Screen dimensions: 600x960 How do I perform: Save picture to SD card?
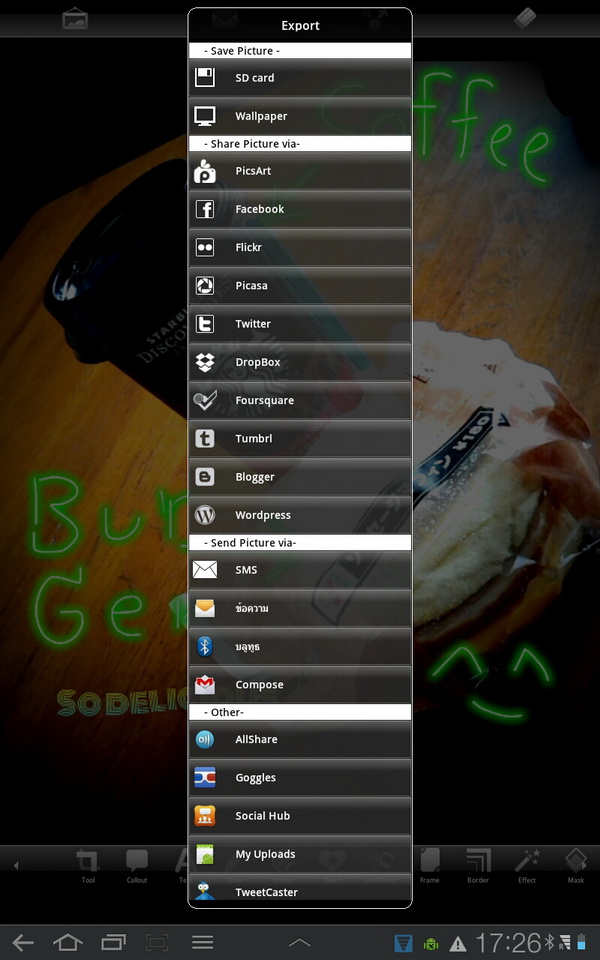point(300,78)
